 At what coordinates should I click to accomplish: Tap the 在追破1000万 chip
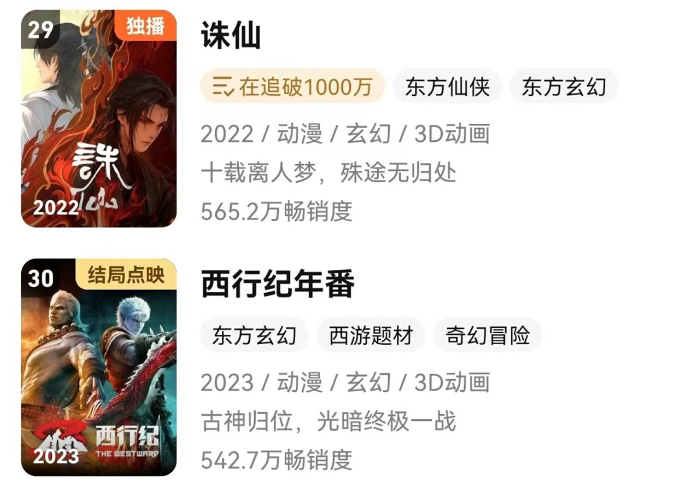292,86
